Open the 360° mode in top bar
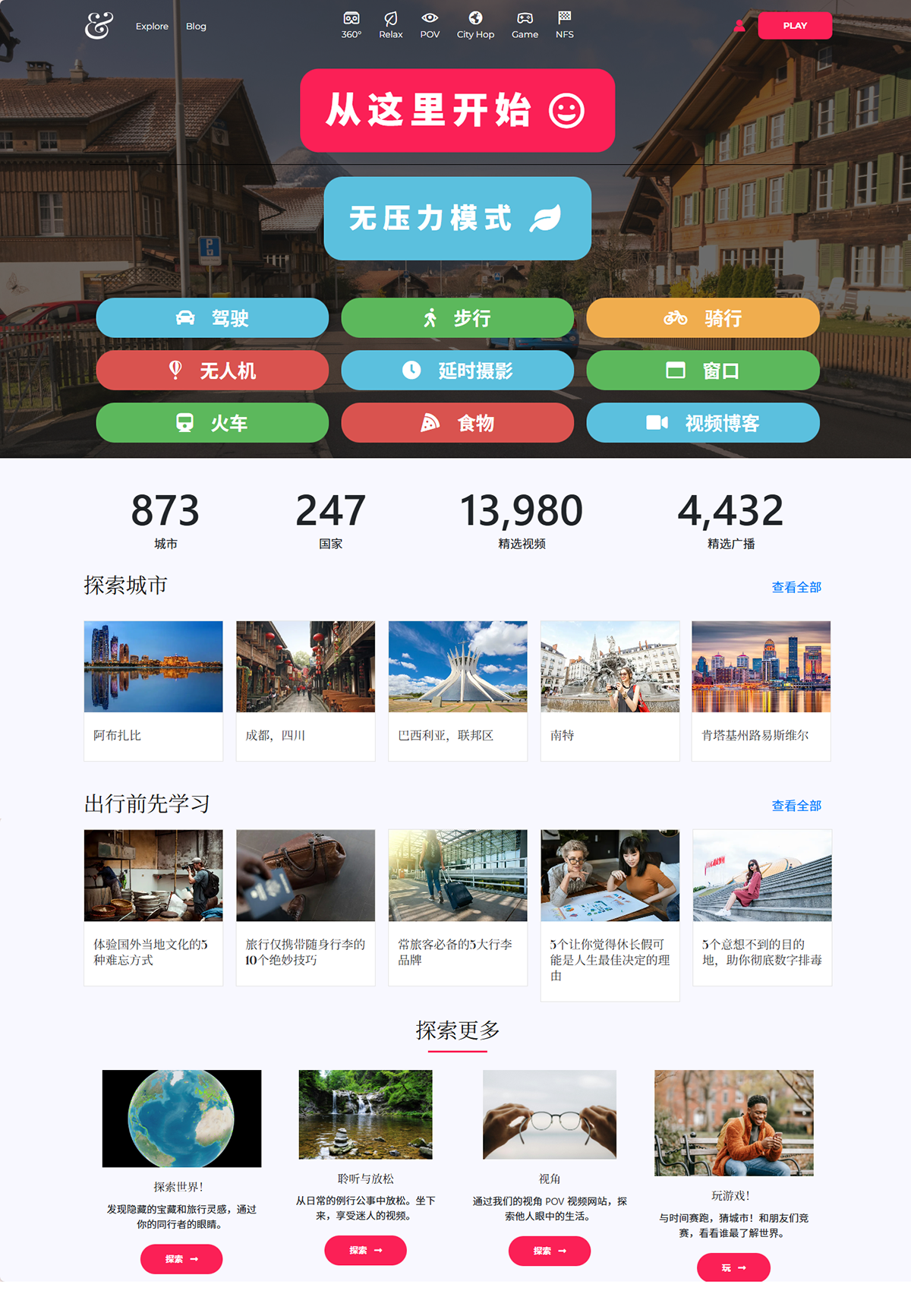 (x=351, y=25)
